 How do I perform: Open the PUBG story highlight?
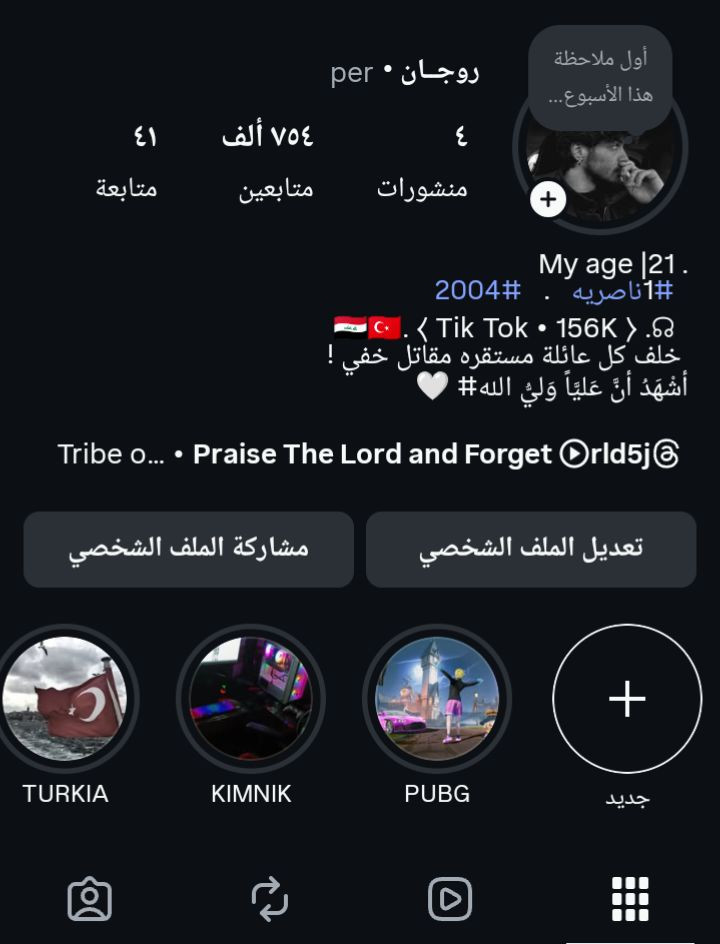[x=437, y=699]
